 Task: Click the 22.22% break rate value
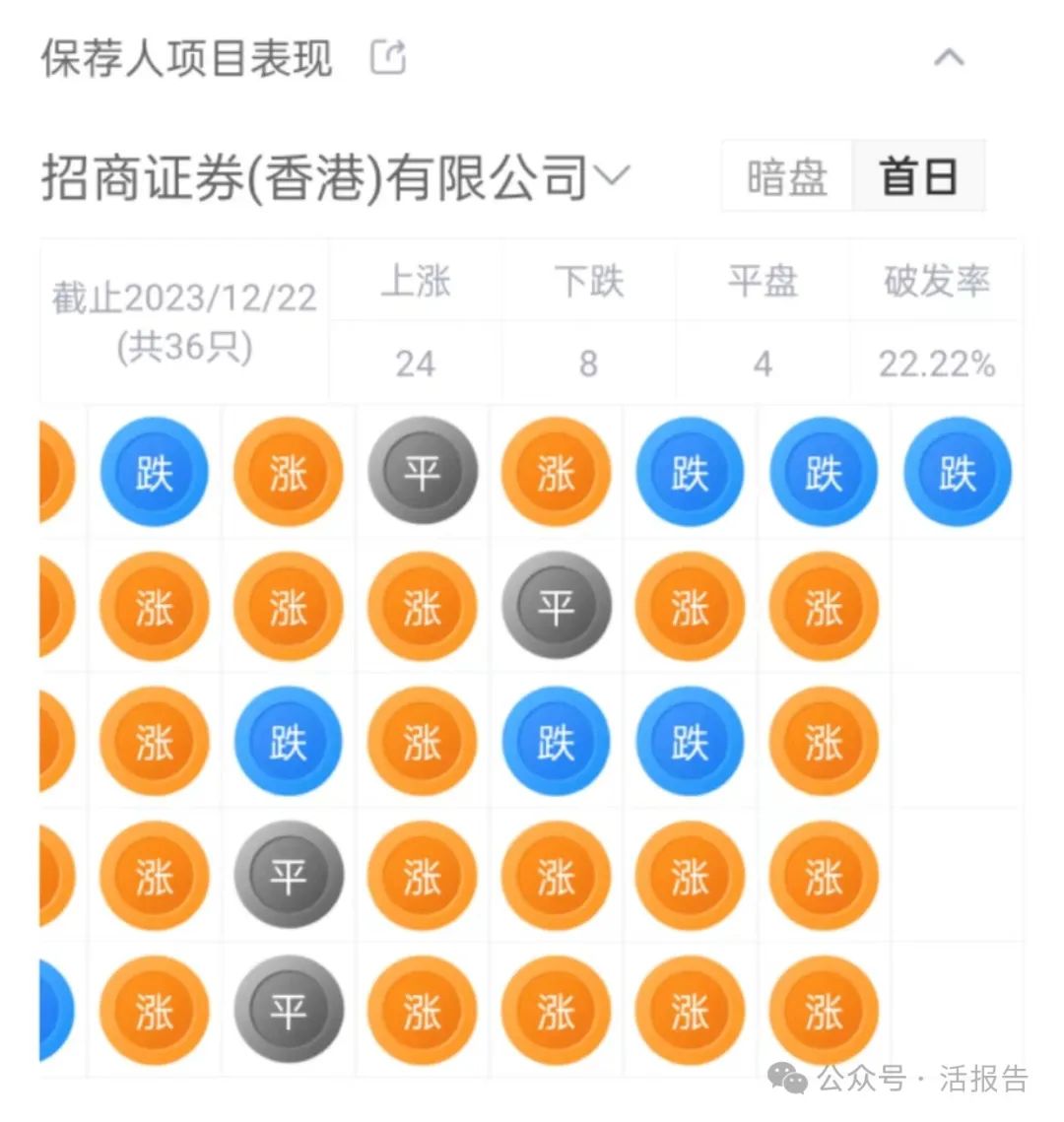click(x=934, y=363)
